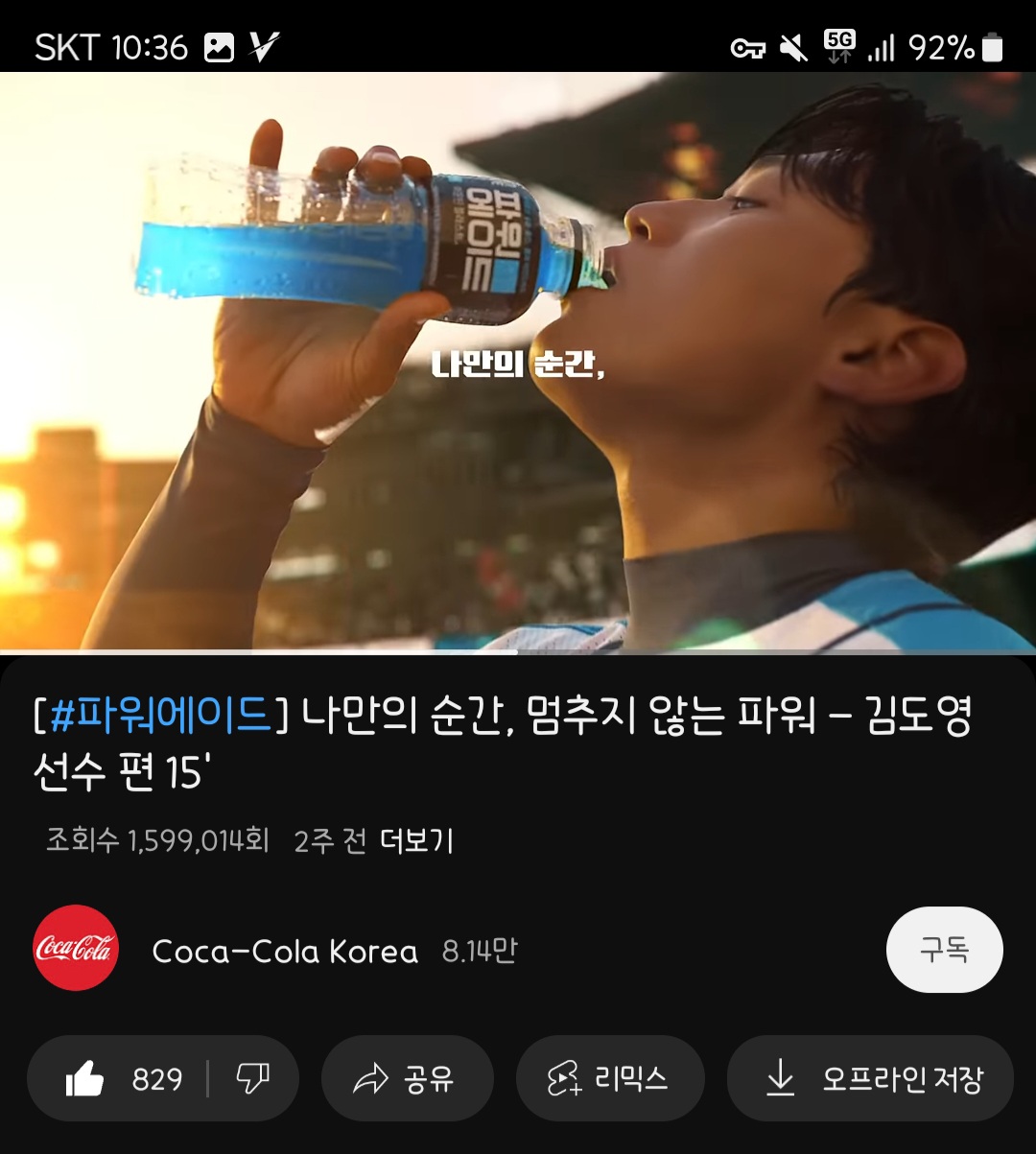Dislike the video
Image resolution: width=1036 pixels, height=1154 pixels.
253,1079
